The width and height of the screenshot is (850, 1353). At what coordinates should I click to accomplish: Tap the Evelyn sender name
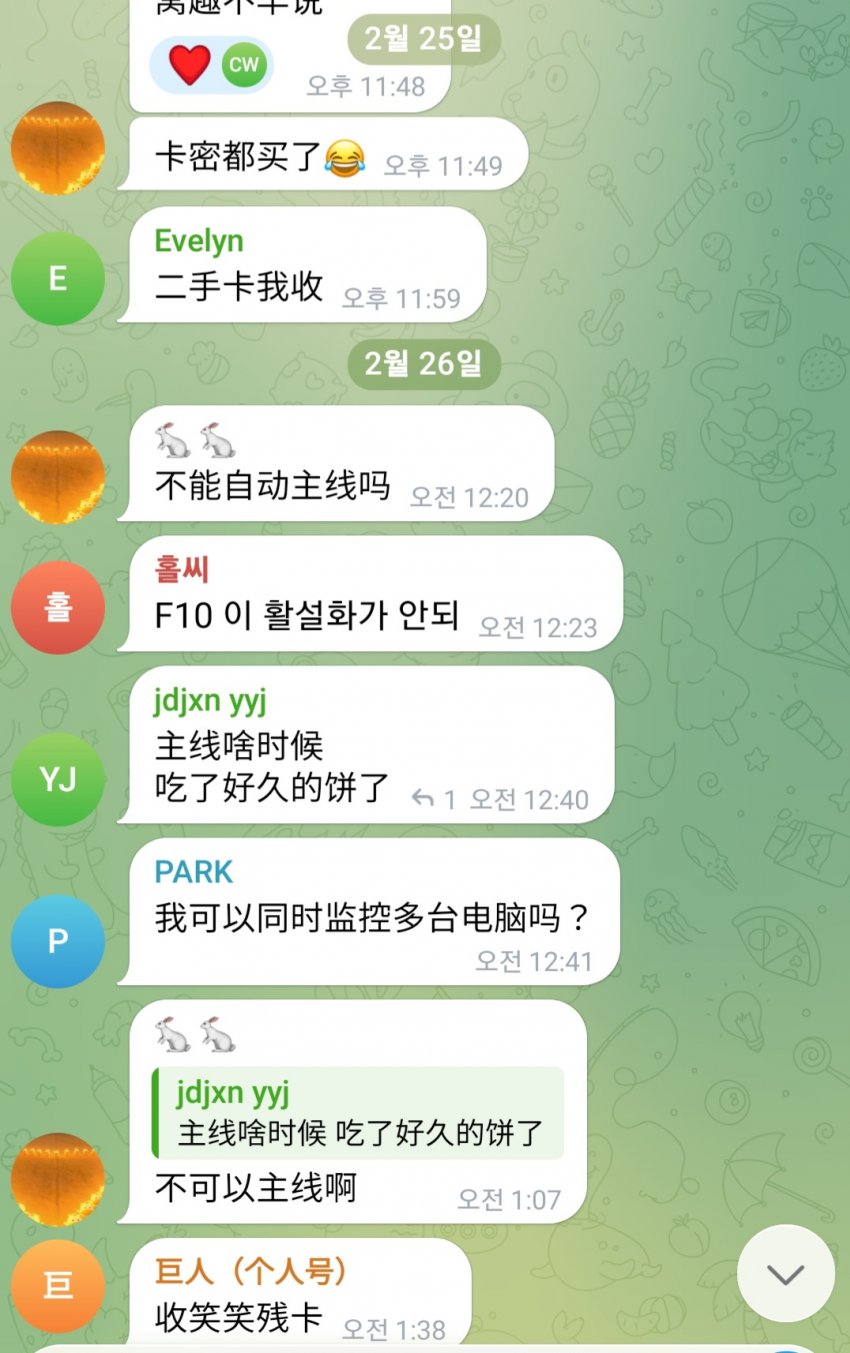coord(198,241)
